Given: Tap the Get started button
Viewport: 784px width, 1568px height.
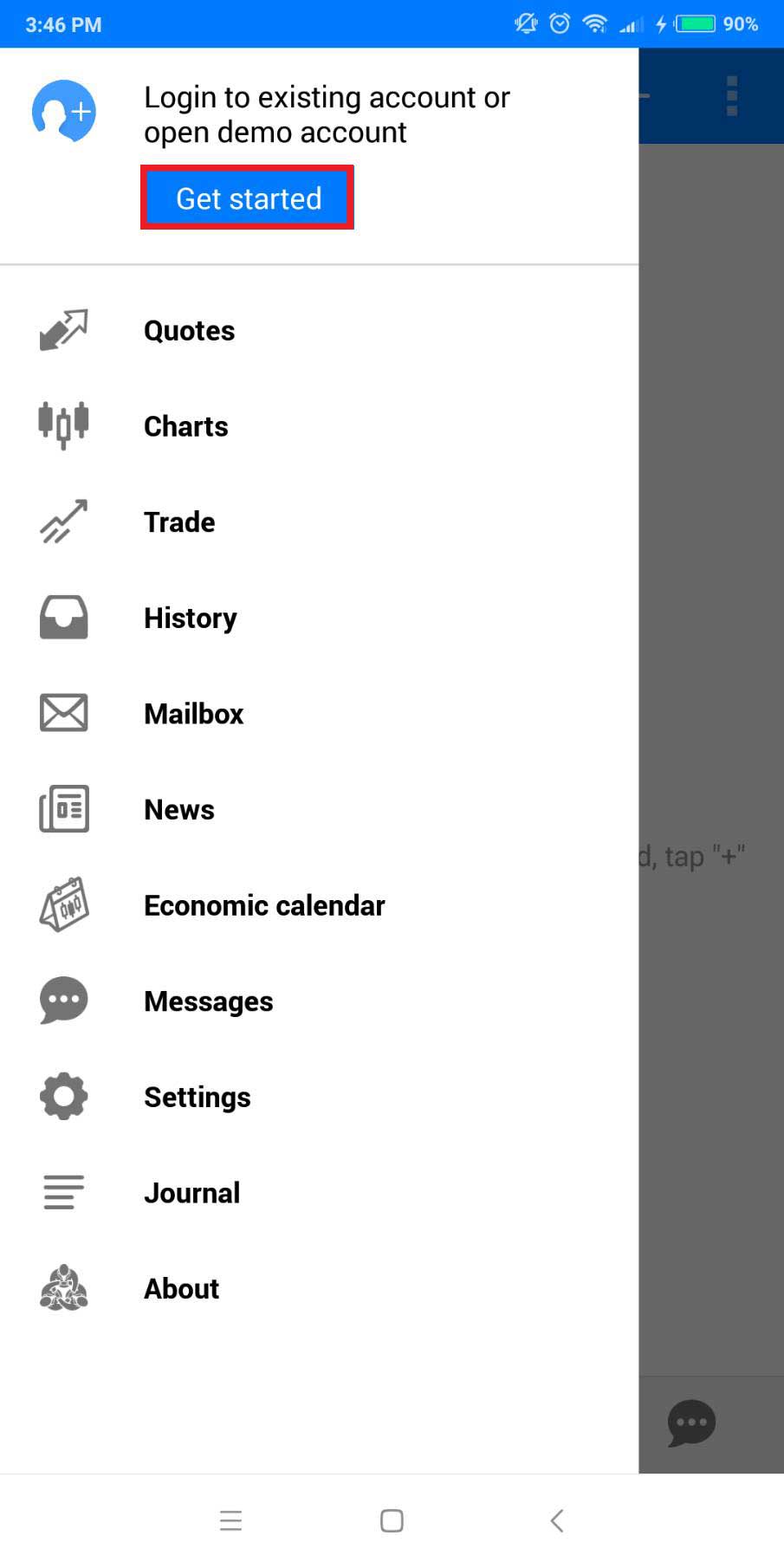Looking at the screenshot, I should point(248,198).
